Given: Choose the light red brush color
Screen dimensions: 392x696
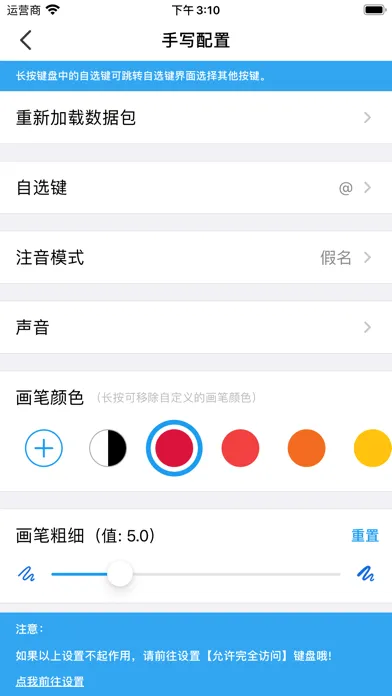Looking at the screenshot, I should [240, 448].
